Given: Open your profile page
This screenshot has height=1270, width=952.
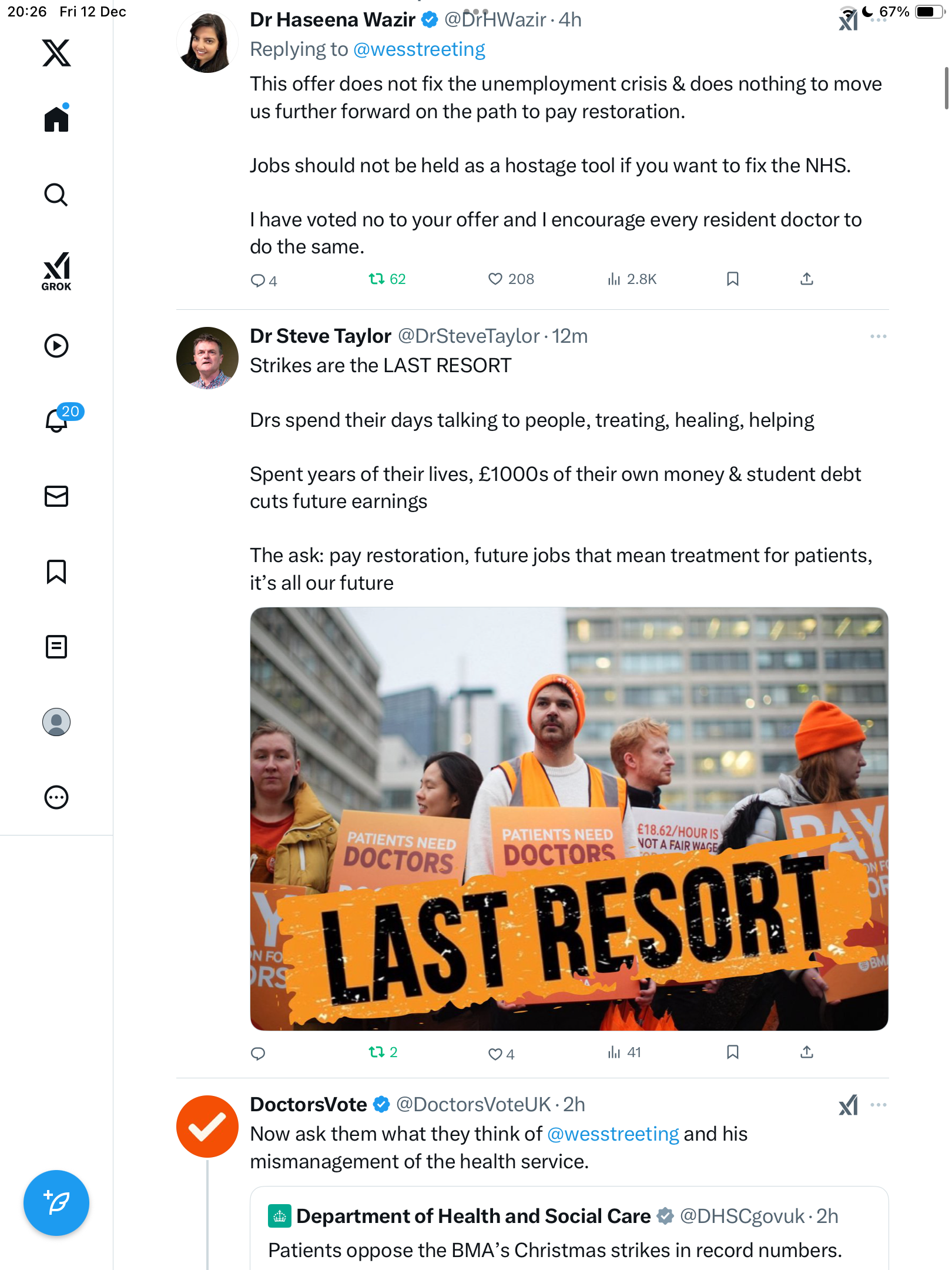Looking at the screenshot, I should pyautogui.click(x=56, y=722).
